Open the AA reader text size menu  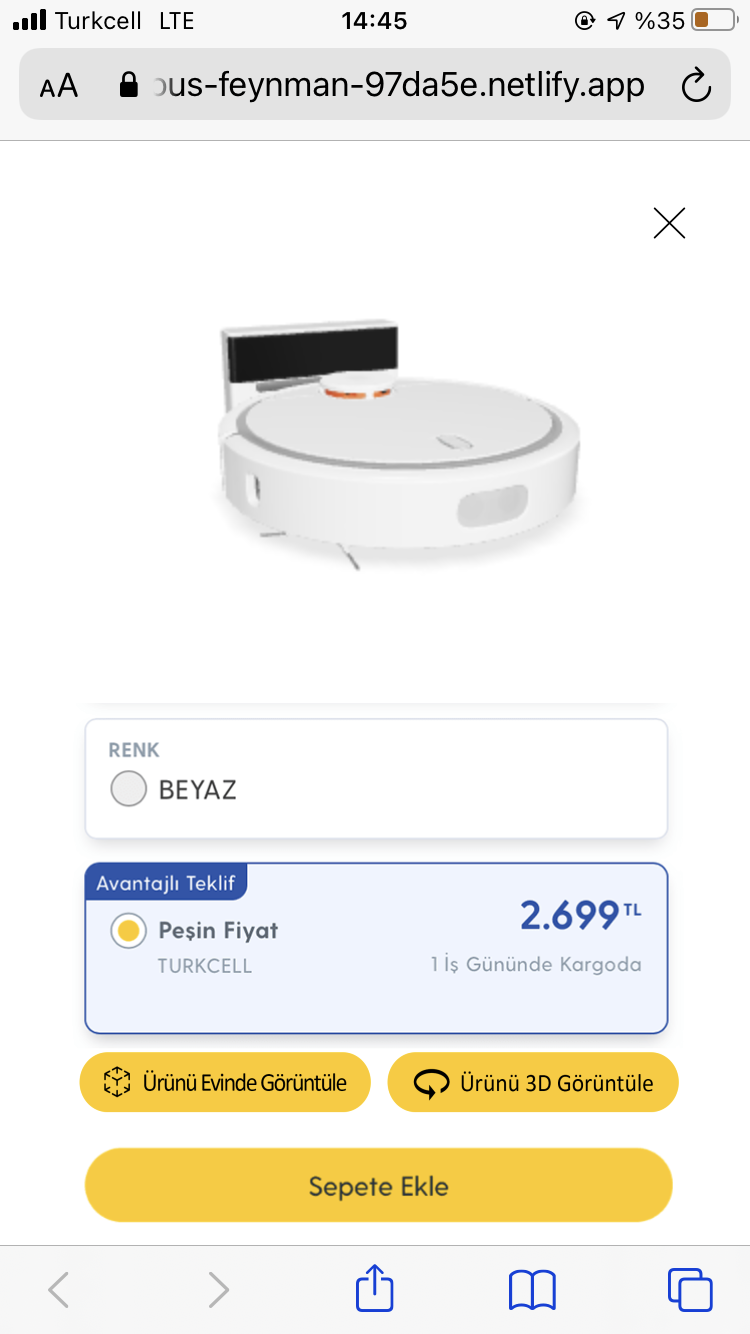pos(59,86)
